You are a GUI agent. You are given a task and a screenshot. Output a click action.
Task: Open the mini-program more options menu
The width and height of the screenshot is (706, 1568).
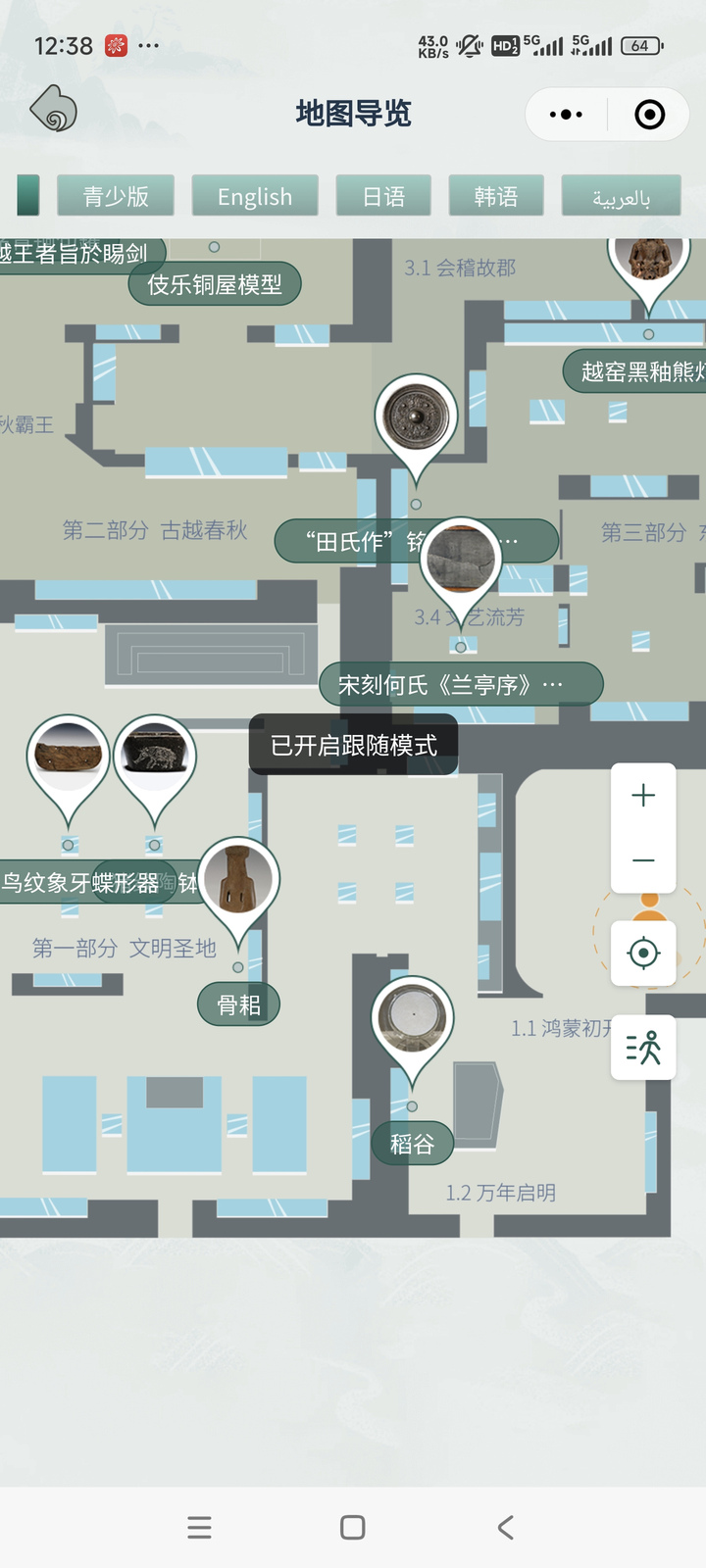pyautogui.click(x=566, y=115)
